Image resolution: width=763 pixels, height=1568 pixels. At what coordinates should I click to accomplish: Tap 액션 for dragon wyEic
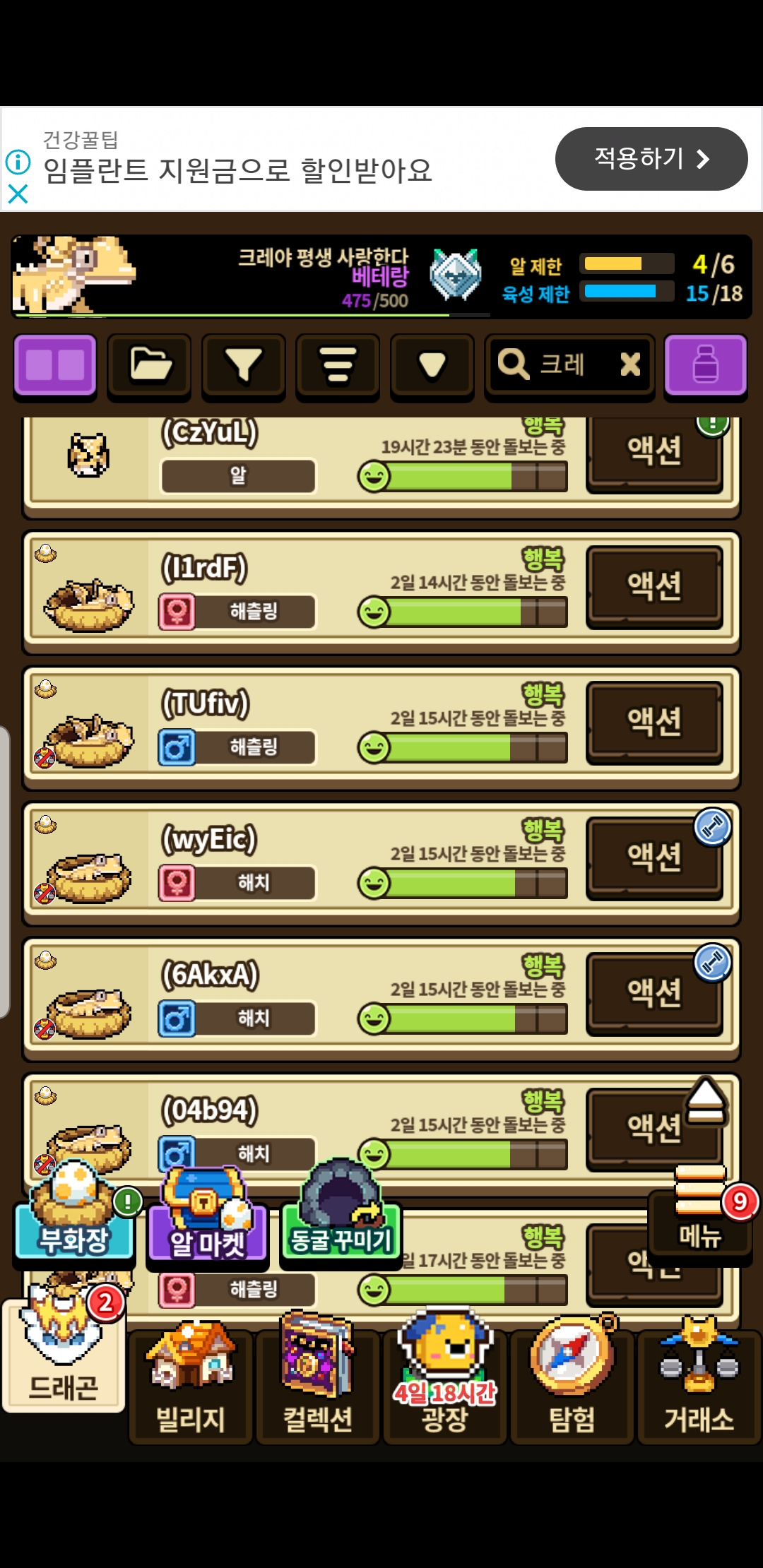(654, 857)
